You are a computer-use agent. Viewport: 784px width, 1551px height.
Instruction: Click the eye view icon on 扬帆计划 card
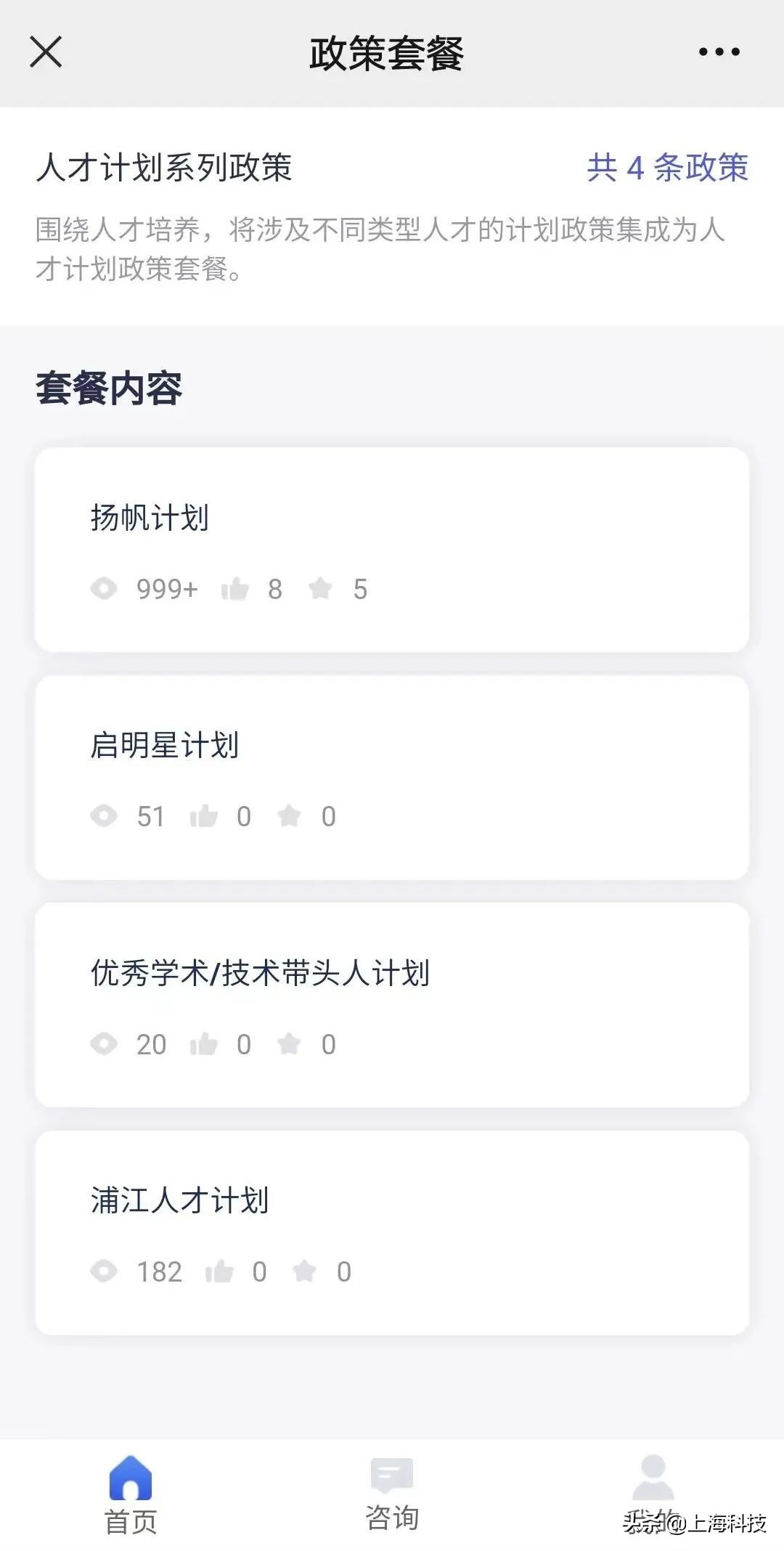(x=105, y=590)
